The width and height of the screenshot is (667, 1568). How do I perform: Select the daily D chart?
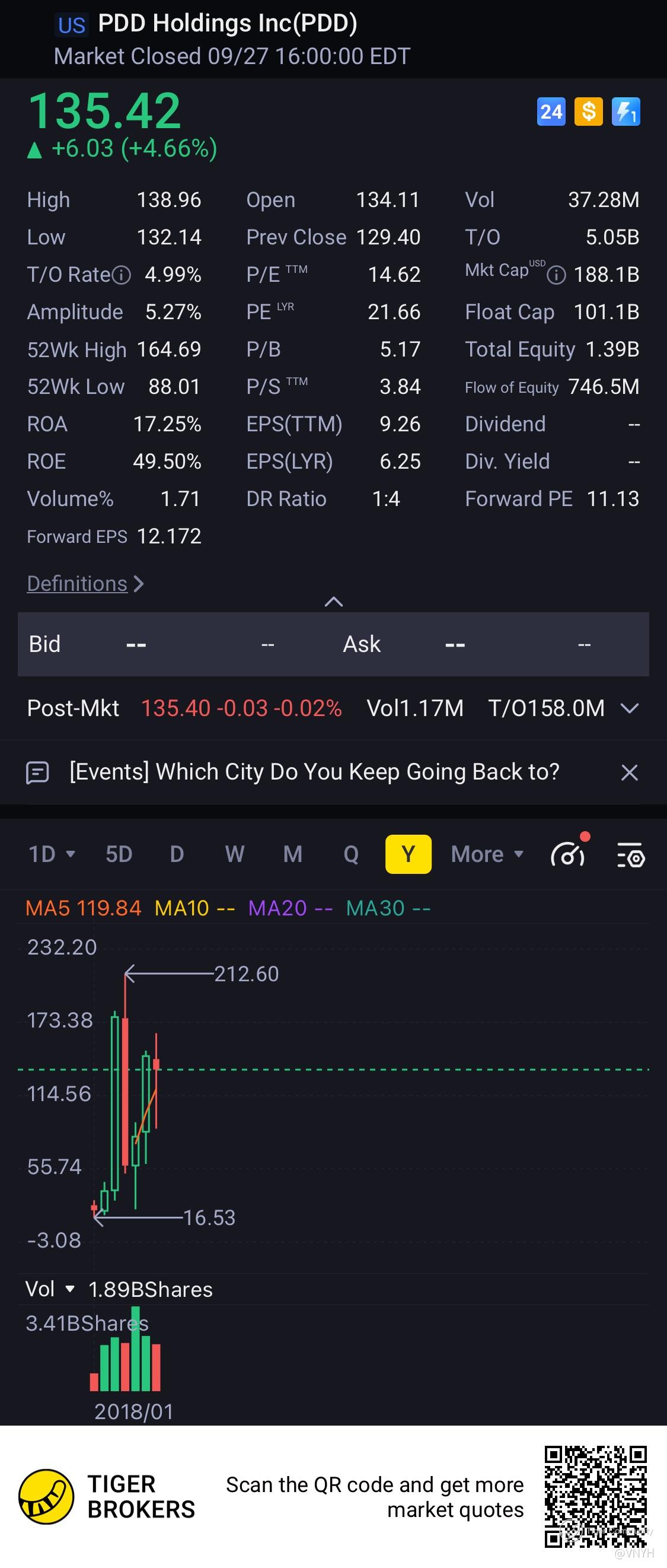(x=177, y=855)
